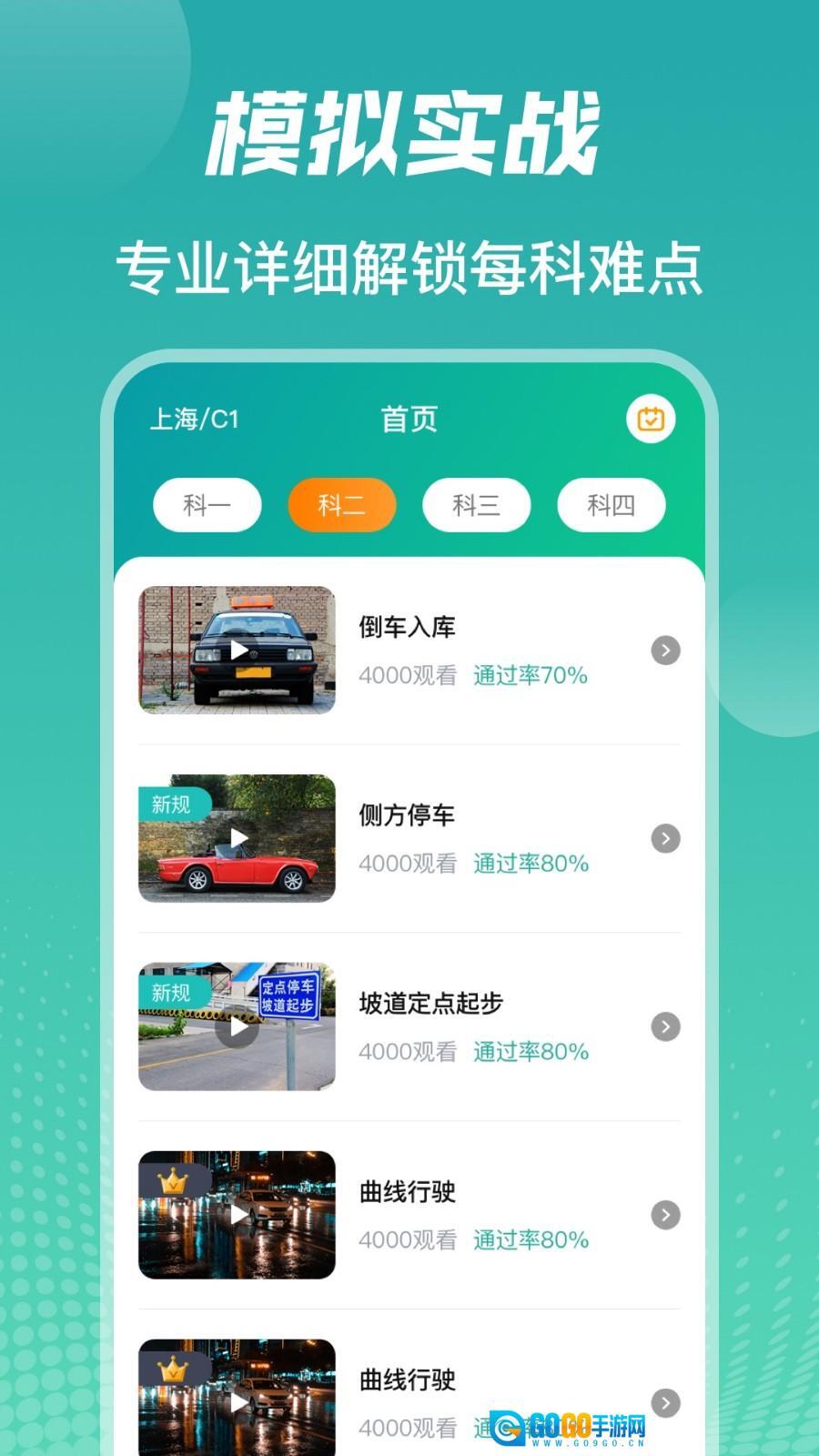Switch to the 科四 tab
819x1456 pixels.
click(611, 505)
